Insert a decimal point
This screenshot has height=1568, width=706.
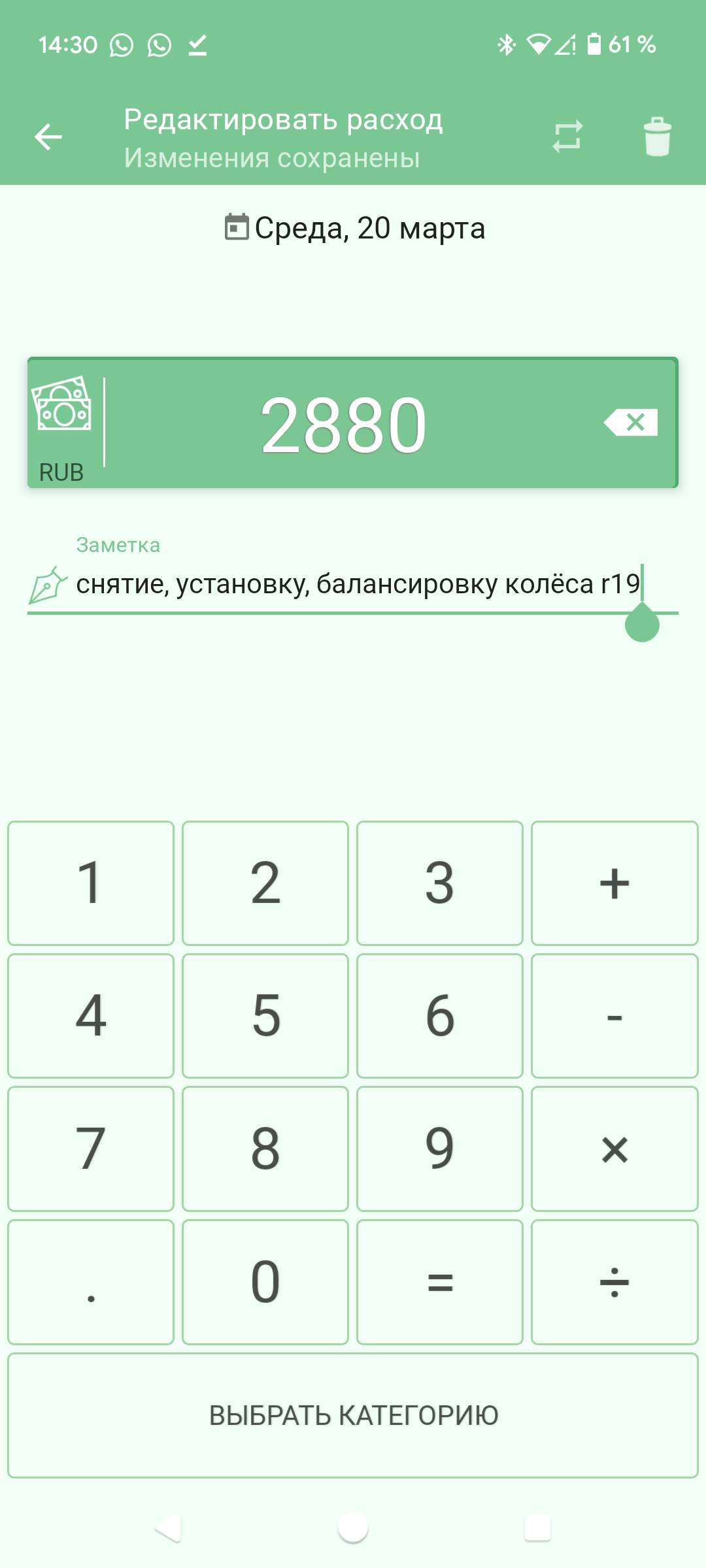point(91,1282)
